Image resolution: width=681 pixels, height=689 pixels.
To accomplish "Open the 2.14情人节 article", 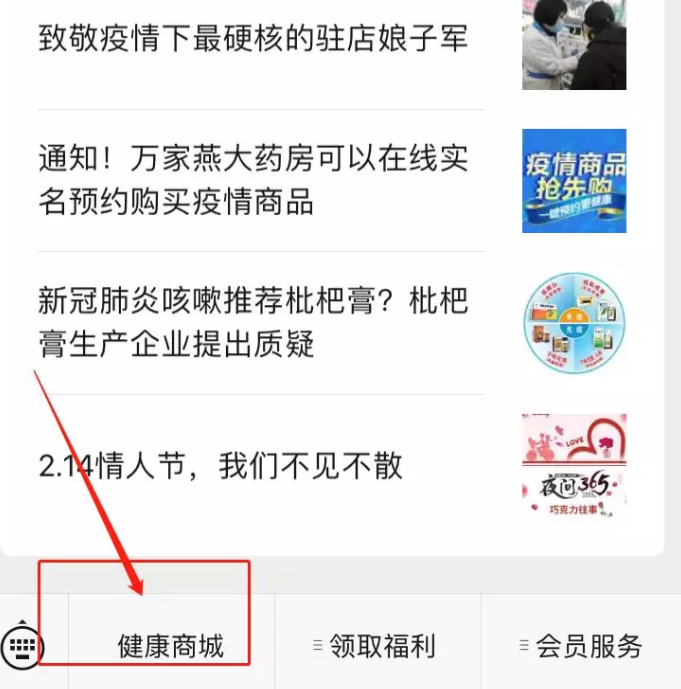I will click(x=220, y=465).
